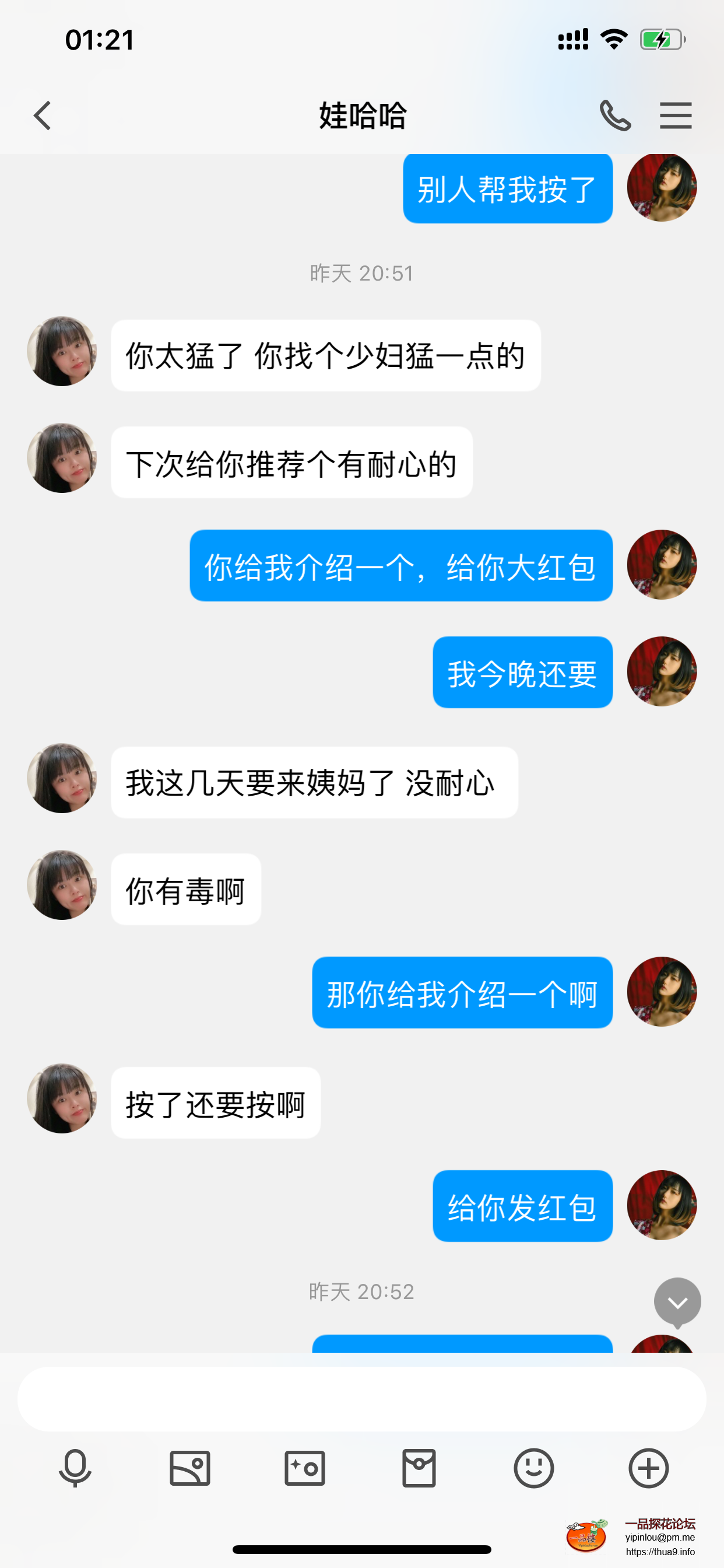Go back to the chat list
724x1568 pixels.
tap(43, 115)
